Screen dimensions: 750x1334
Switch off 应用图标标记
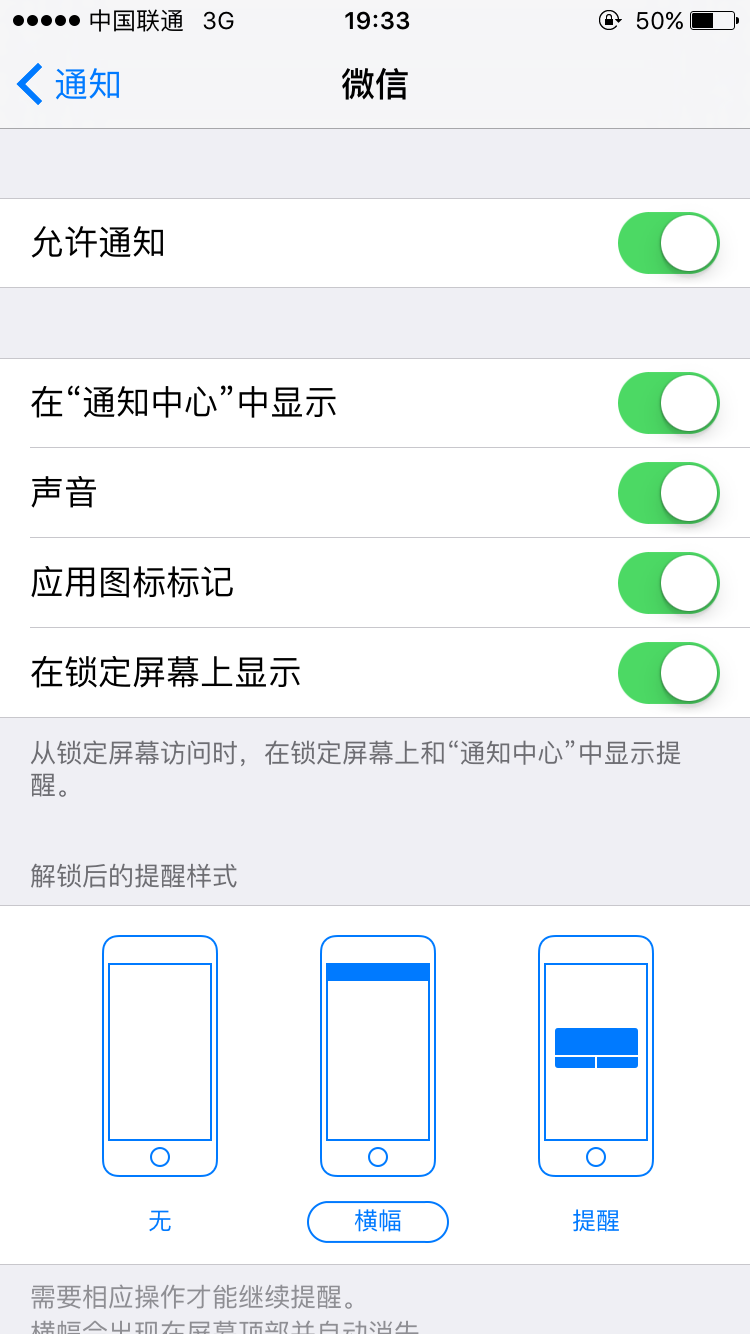point(669,583)
